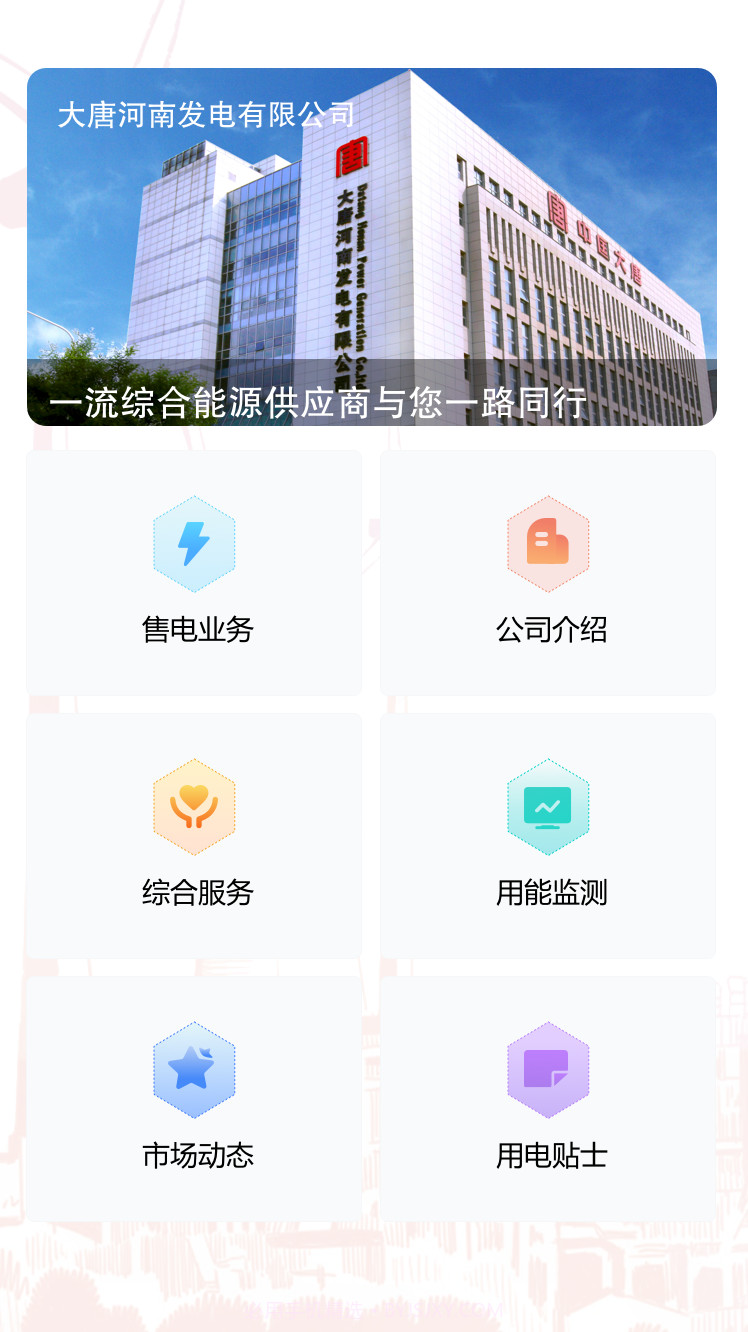
Task: Tap the note icon for 用电贴士
Action: [548, 1070]
